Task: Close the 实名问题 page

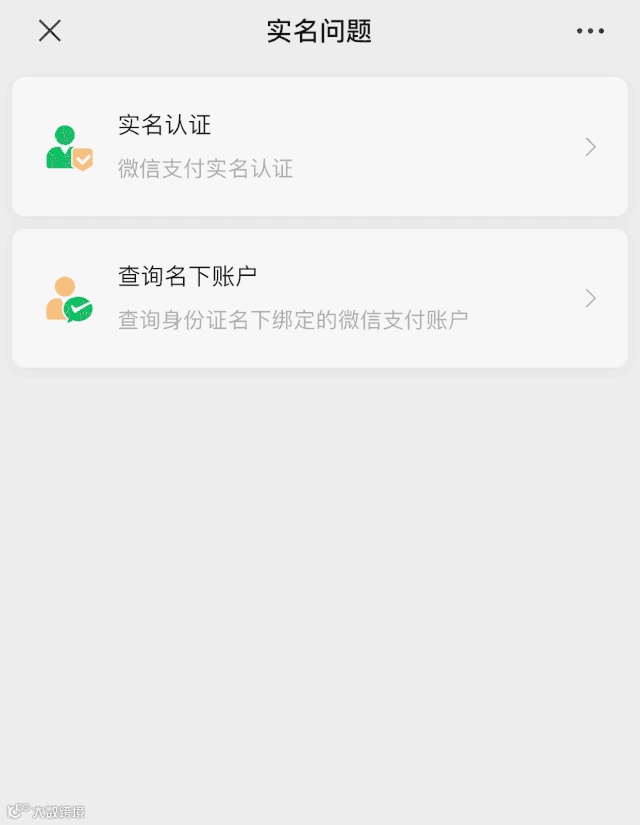Action: 50,31
